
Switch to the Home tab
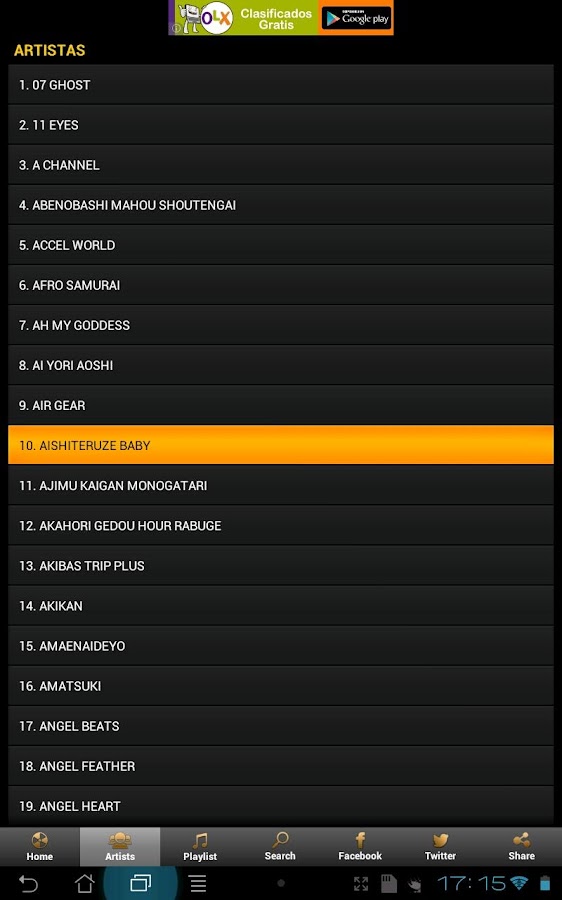click(x=40, y=847)
